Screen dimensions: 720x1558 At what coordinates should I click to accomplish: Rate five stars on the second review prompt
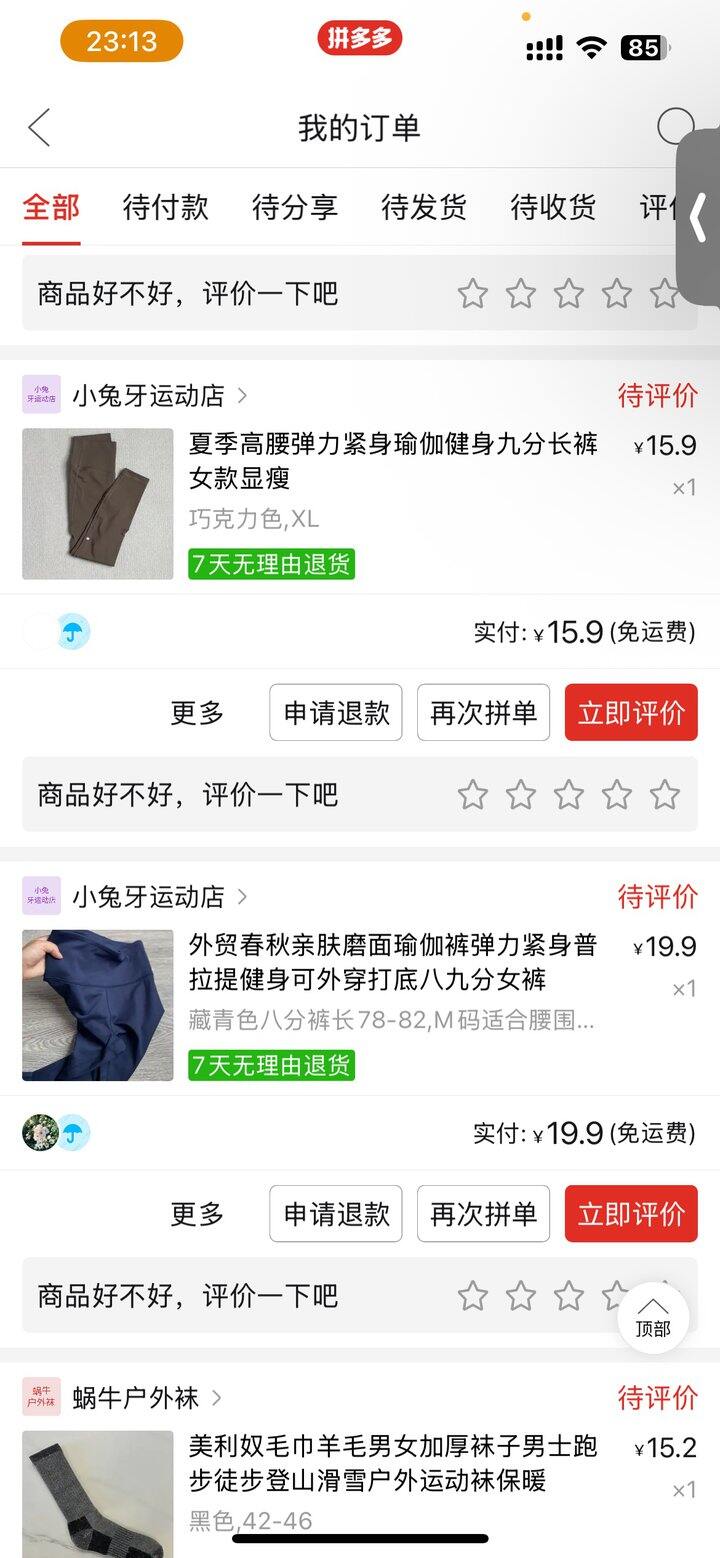[665, 794]
